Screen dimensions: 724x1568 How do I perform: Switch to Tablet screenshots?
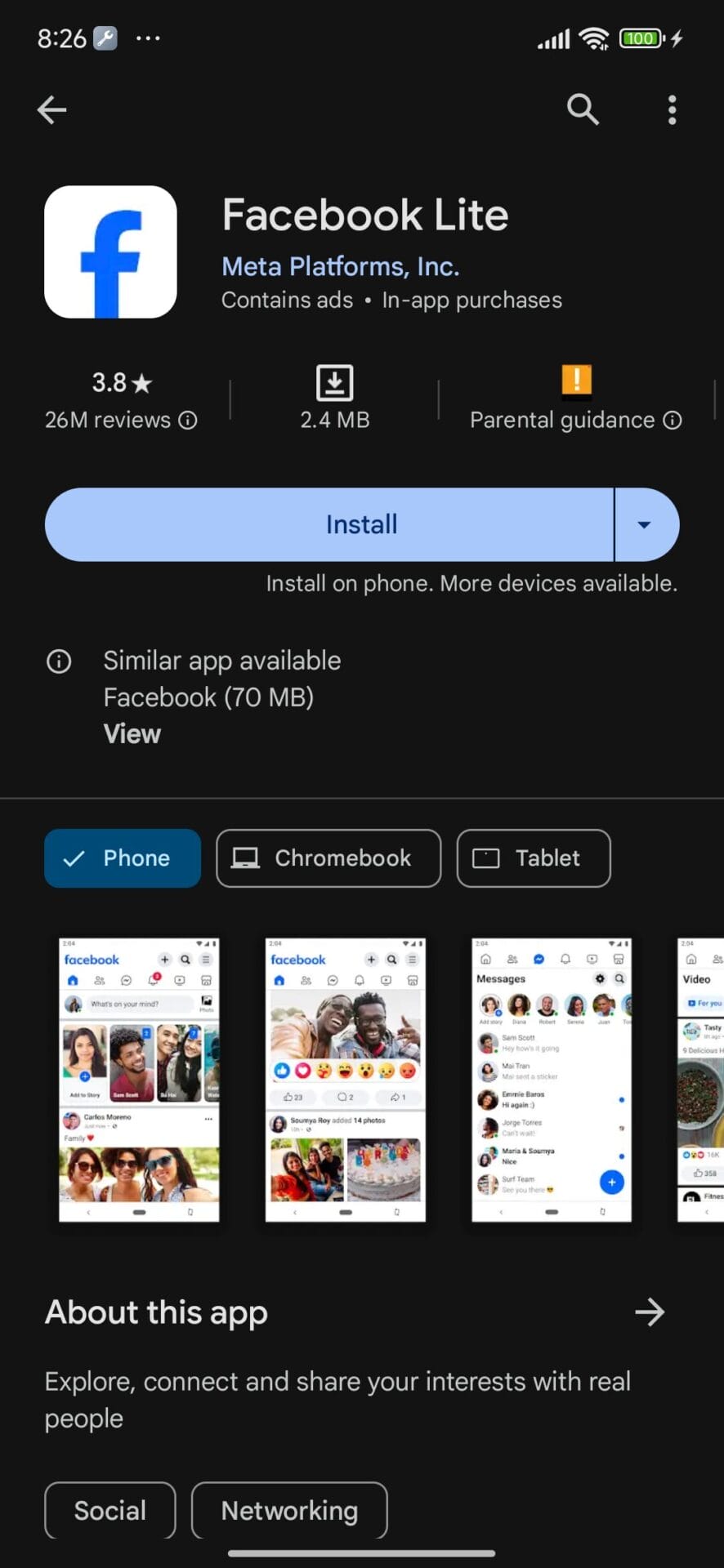point(533,858)
